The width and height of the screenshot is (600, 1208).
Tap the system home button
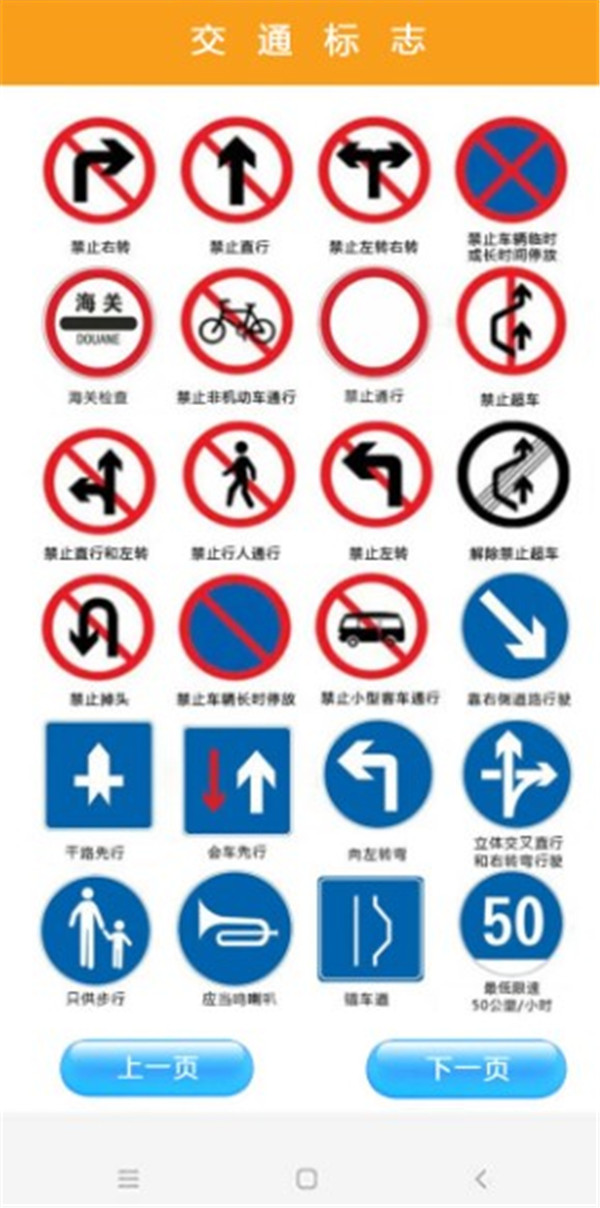(307, 1179)
